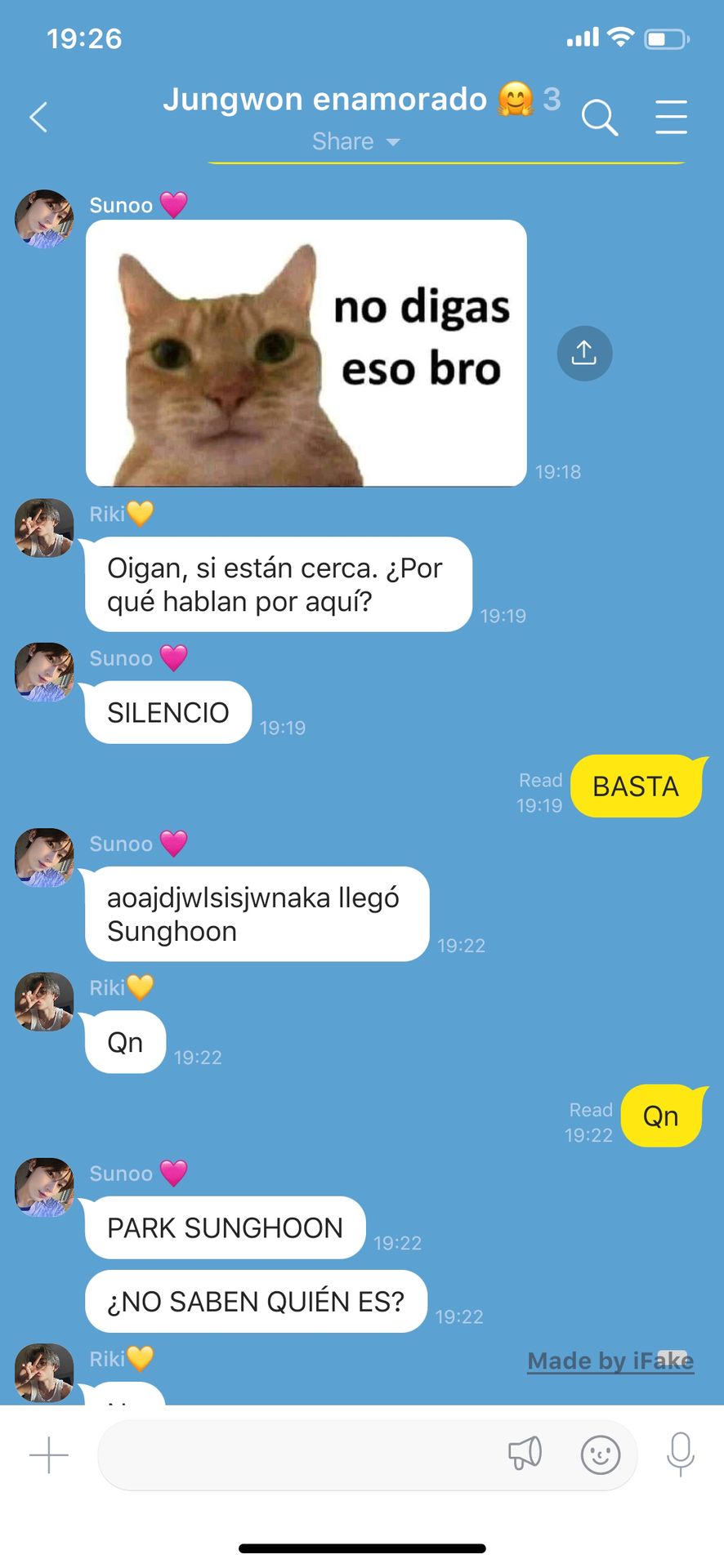Tap the plus attachment button
This screenshot has height=1568, width=724.
click(x=49, y=1454)
